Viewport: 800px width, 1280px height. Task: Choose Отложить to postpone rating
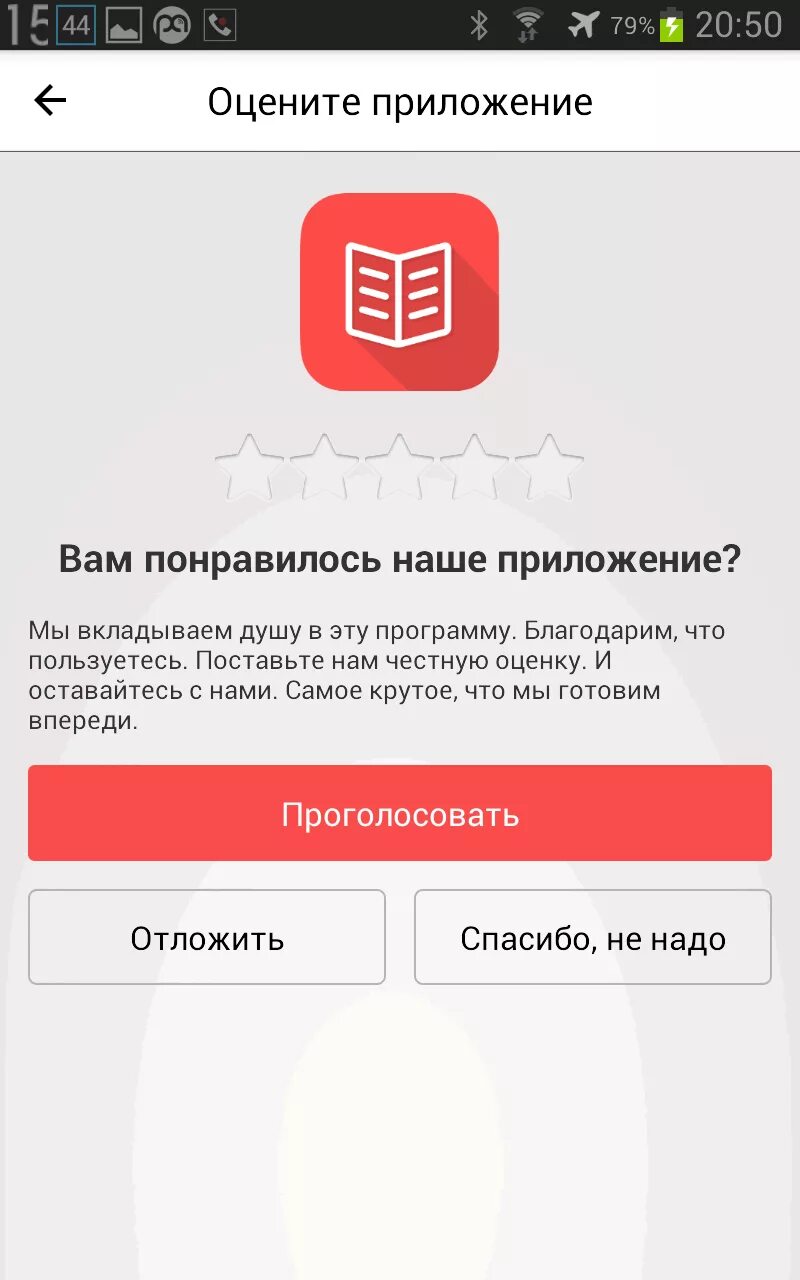click(207, 938)
